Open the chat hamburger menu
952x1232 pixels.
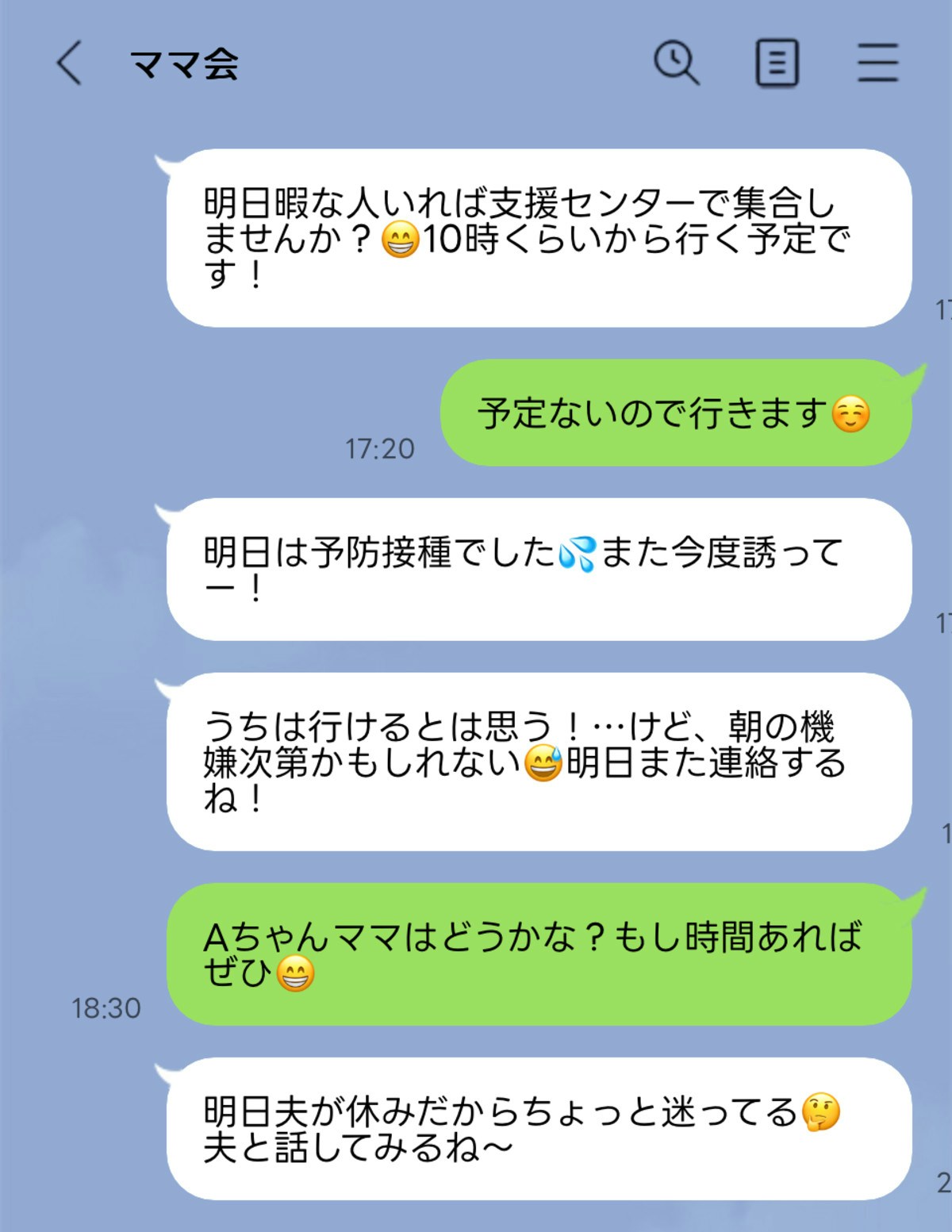(x=877, y=63)
